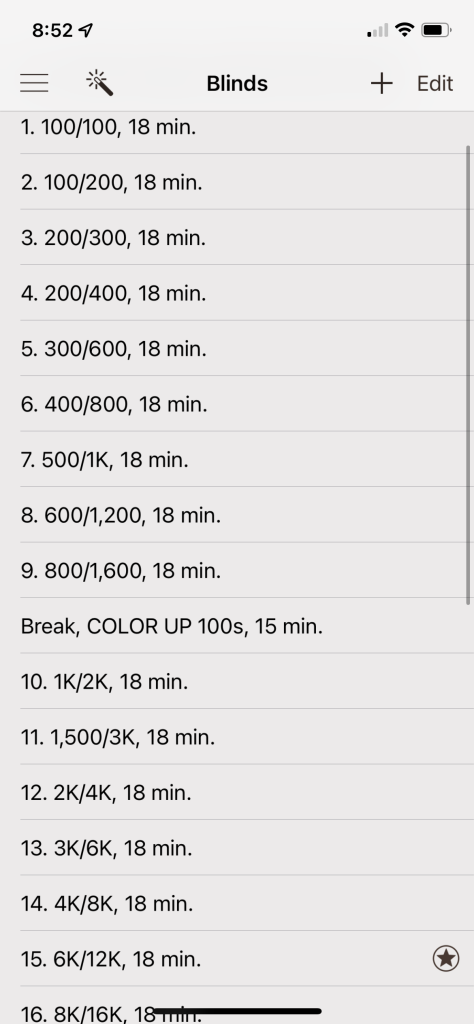Open level 4. 200/400 row
This screenshot has height=1024, width=474.
pyautogui.click(x=237, y=293)
